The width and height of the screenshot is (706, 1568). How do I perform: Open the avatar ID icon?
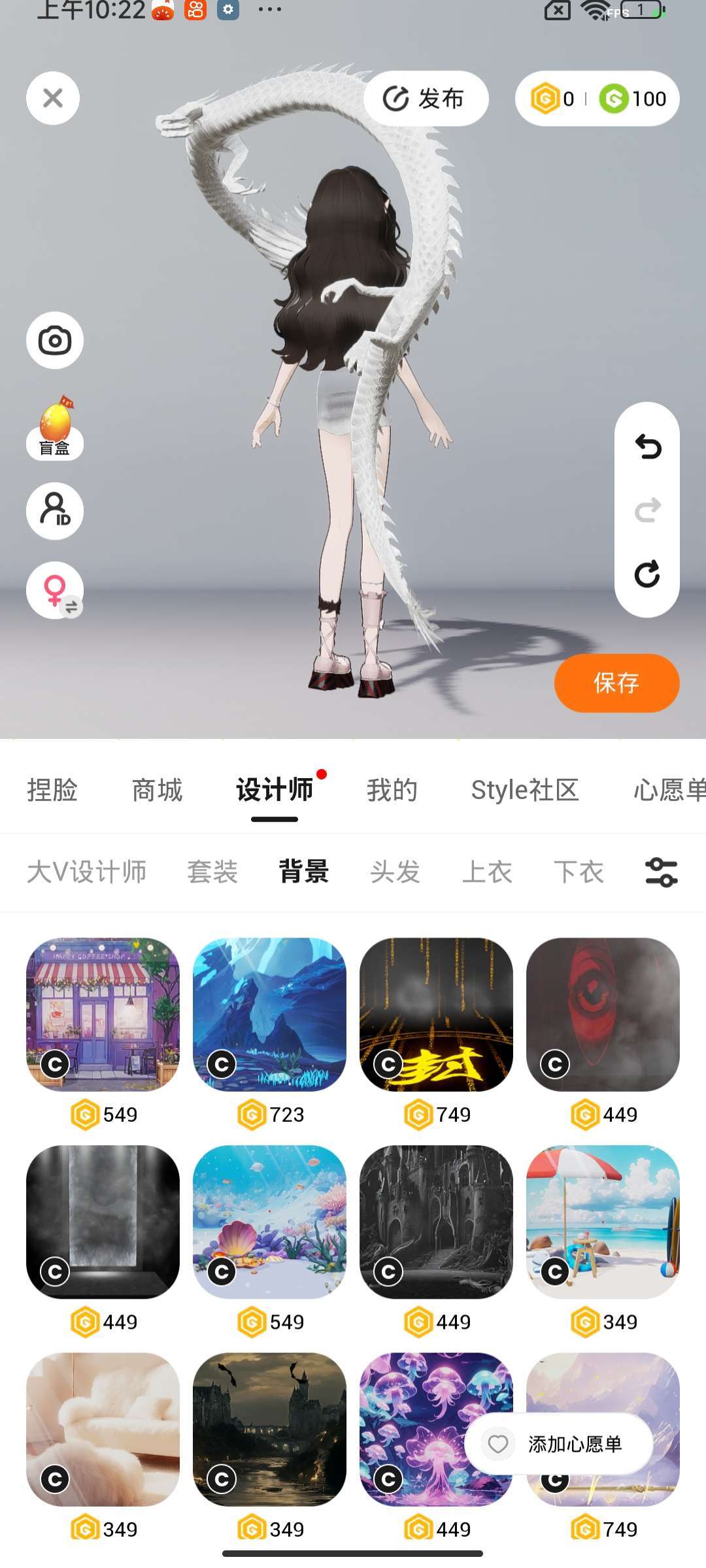click(55, 511)
